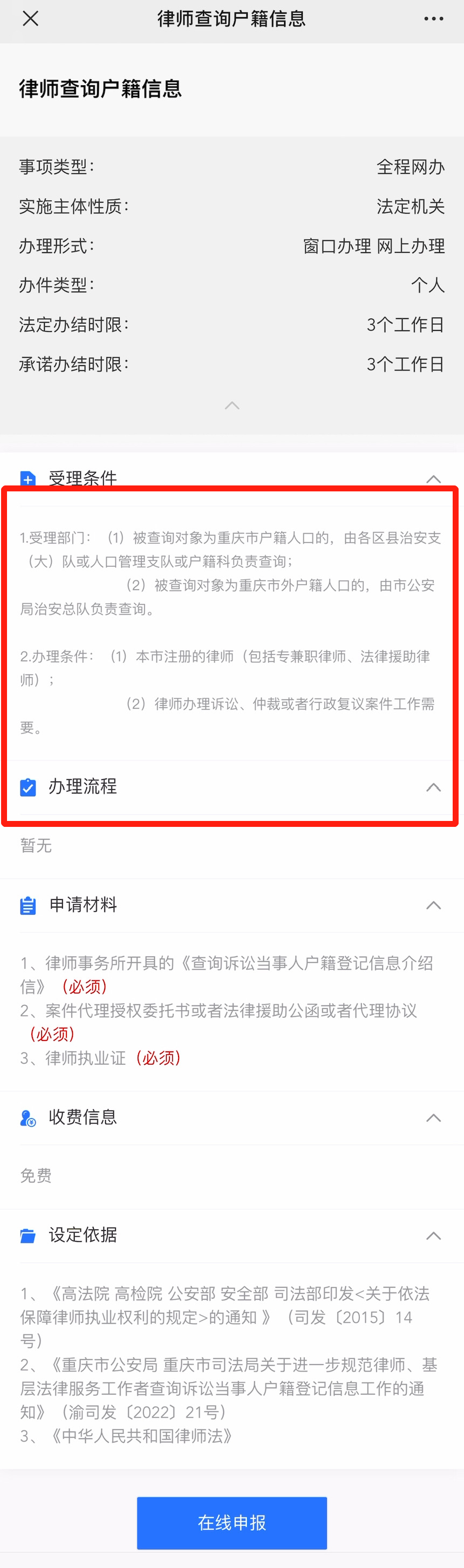
Task: Collapse the 收费信息 section
Action: click(433, 1118)
